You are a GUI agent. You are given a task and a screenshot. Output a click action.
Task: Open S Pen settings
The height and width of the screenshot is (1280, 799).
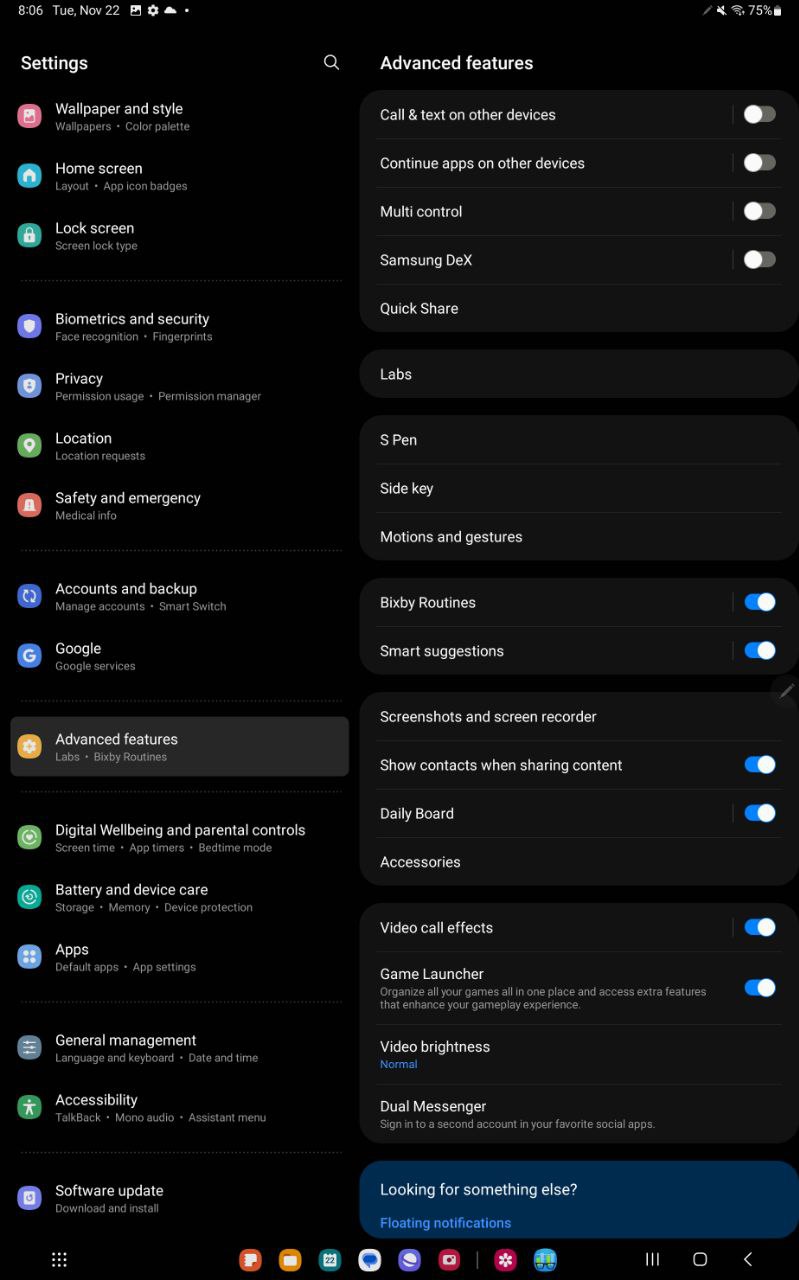579,440
